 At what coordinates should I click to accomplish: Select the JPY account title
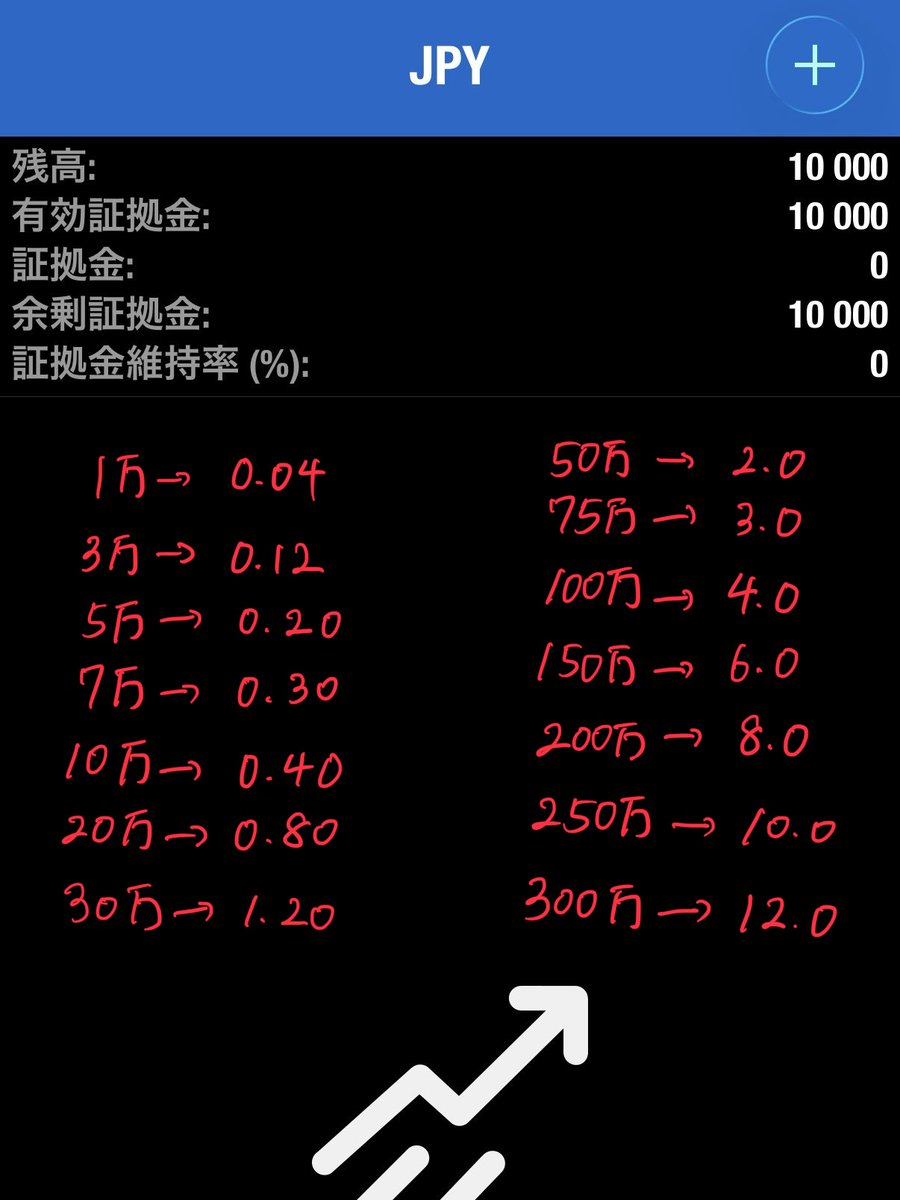tap(450, 65)
